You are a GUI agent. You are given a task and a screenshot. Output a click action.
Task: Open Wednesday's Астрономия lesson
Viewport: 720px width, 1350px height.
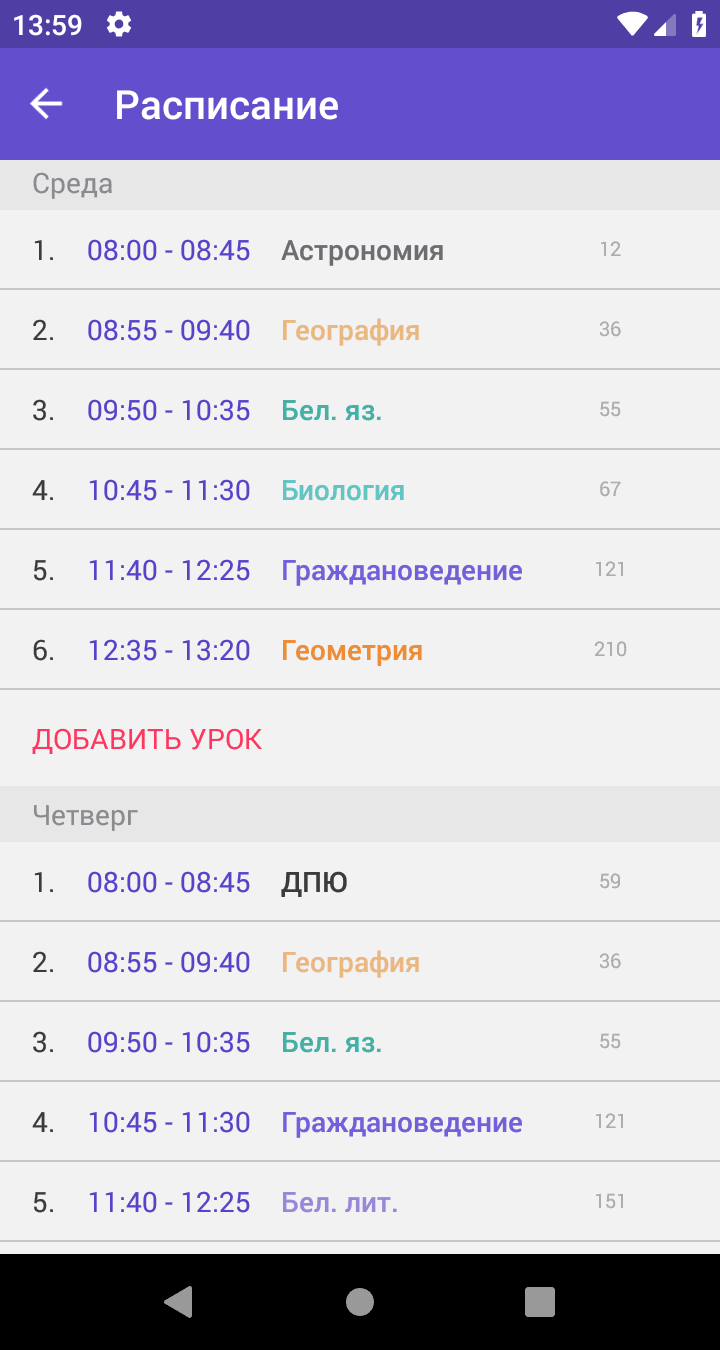pos(360,250)
